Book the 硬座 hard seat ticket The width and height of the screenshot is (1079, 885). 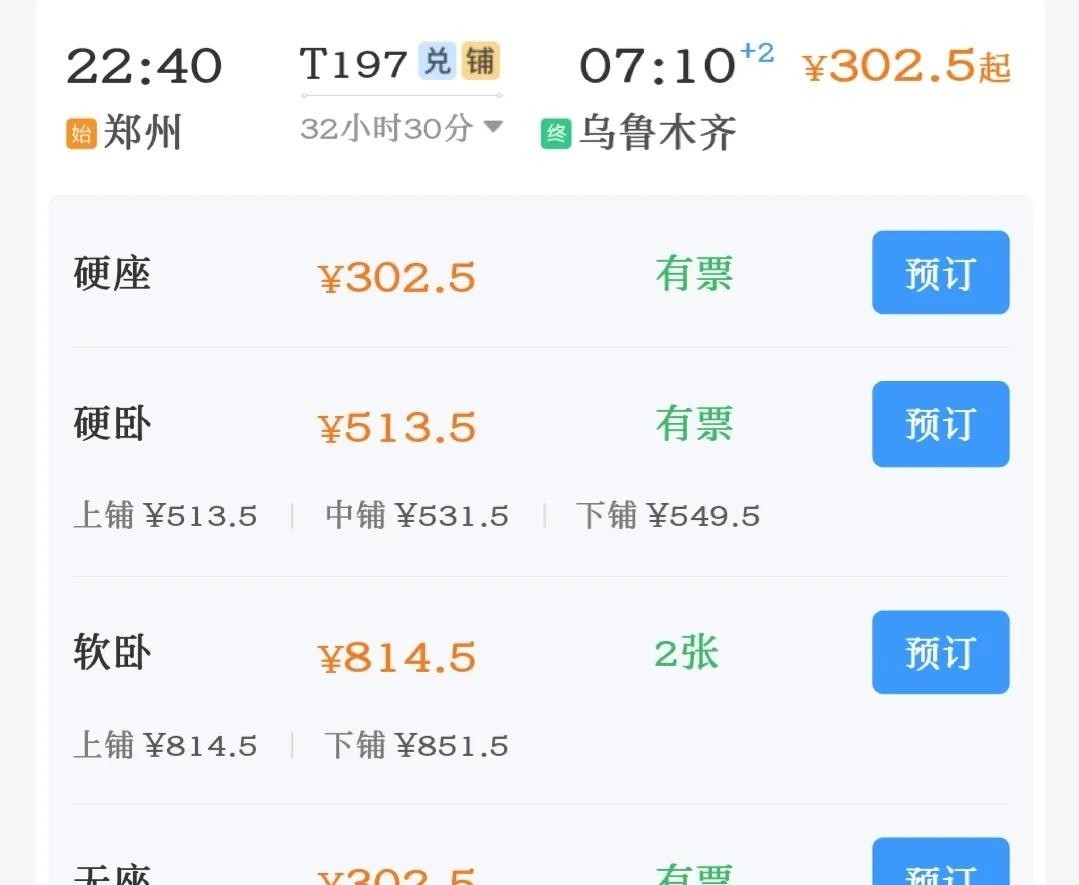(x=940, y=273)
